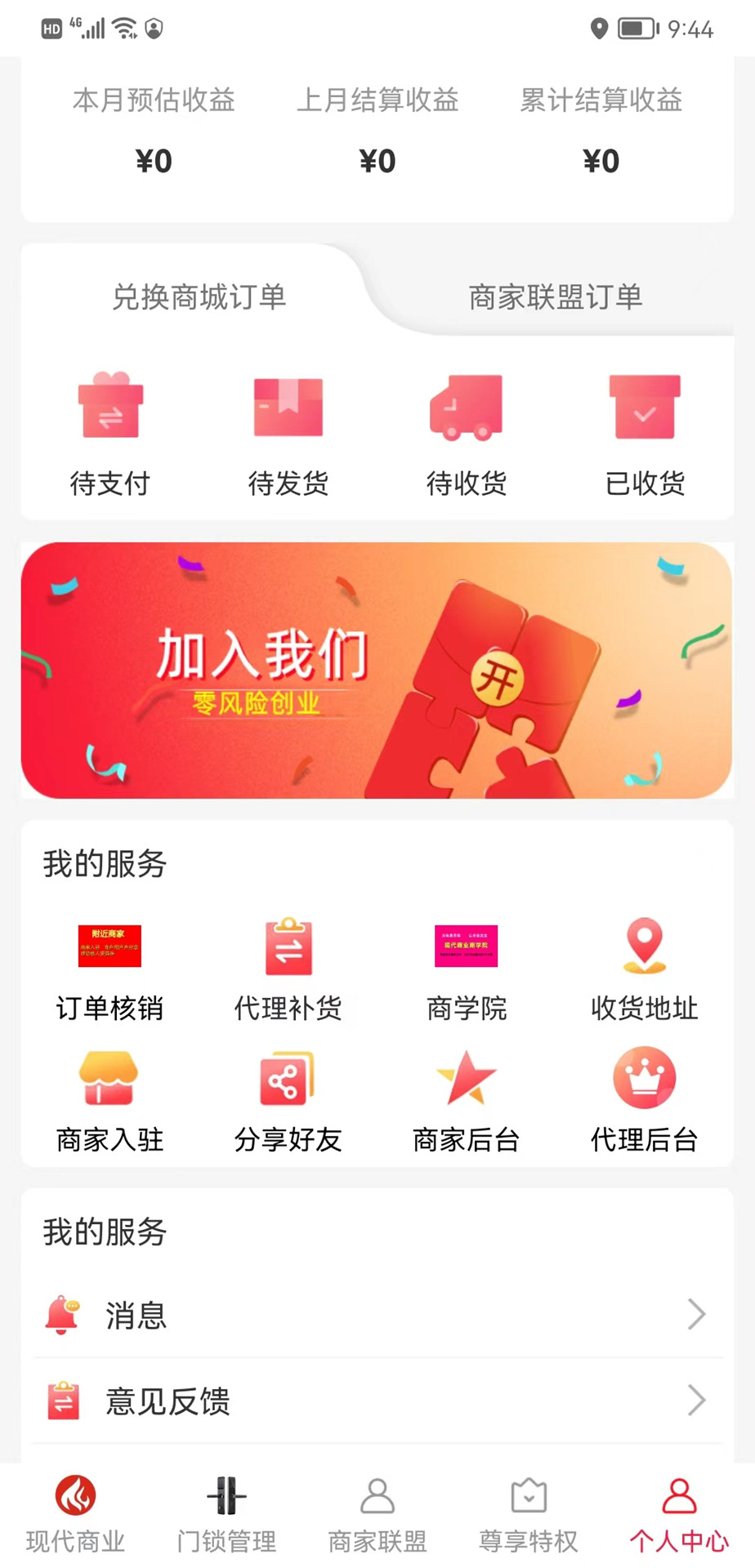Enter the 代理后台 agent backend
The width and height of the screenshot is (755, 1568).
(645, 1098)
